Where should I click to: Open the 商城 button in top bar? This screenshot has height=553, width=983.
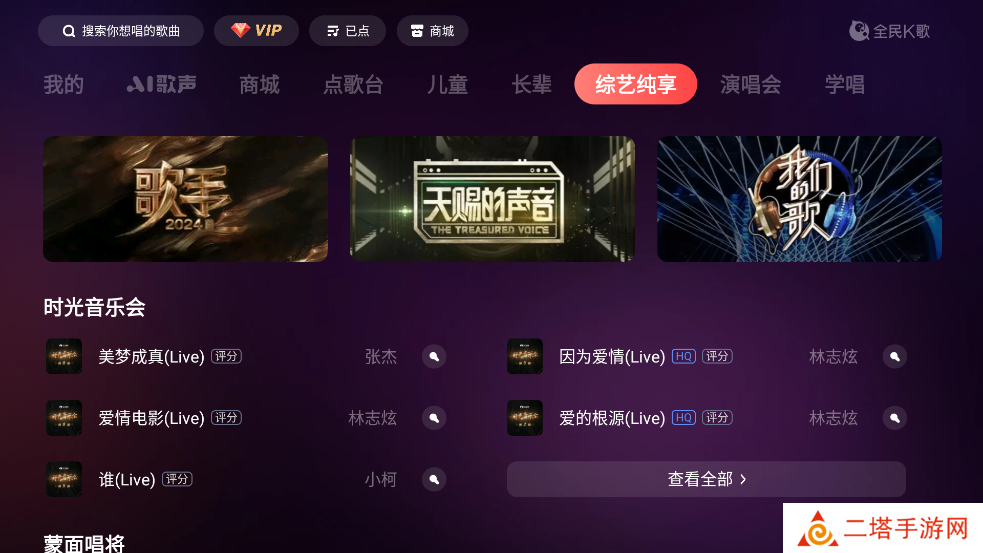point(432,31)
